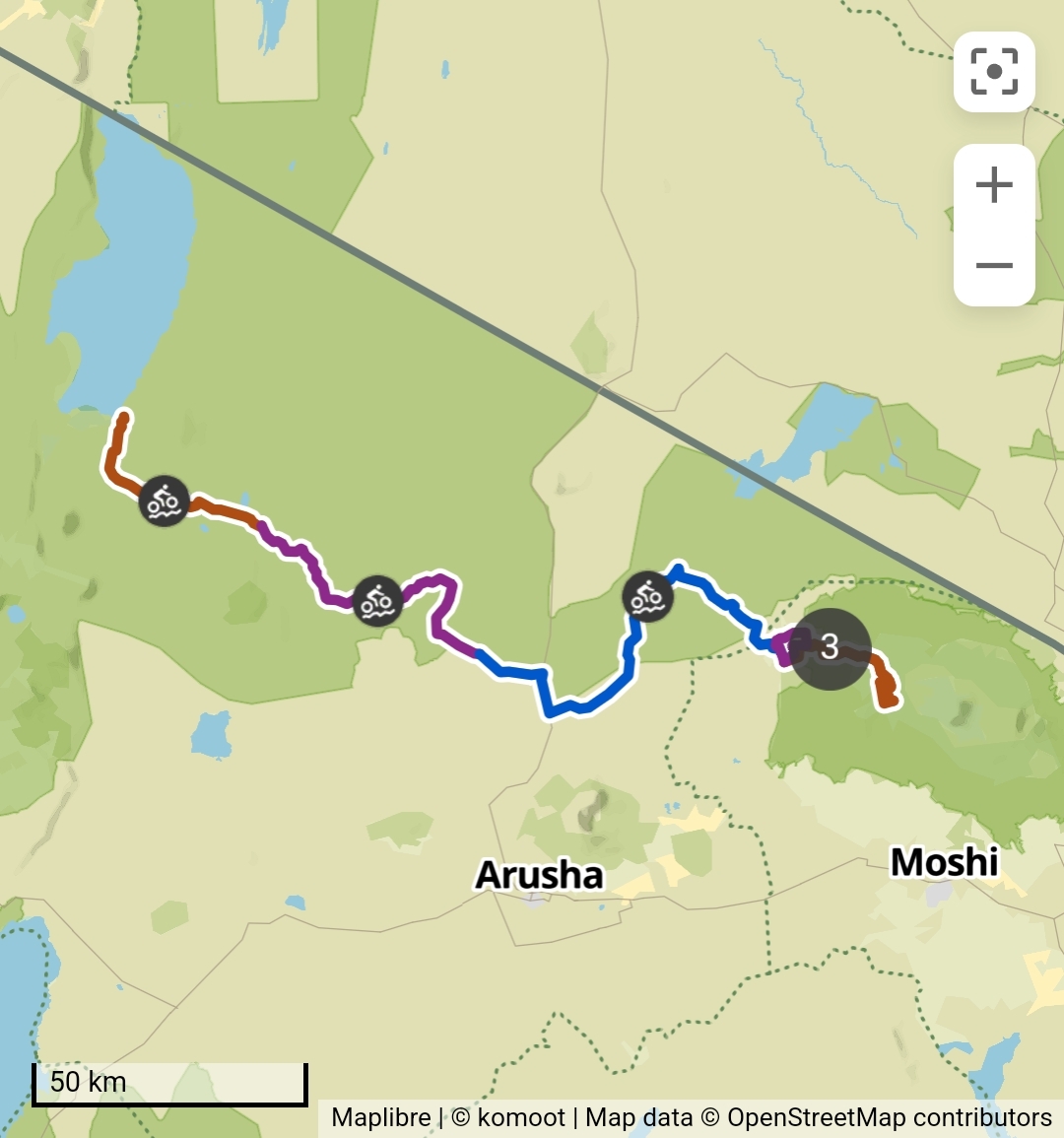Select the bike marker on the blue route
The height and width of the screenshot is (1138, 1064).
pyautogui.click(x=647, y=597)
